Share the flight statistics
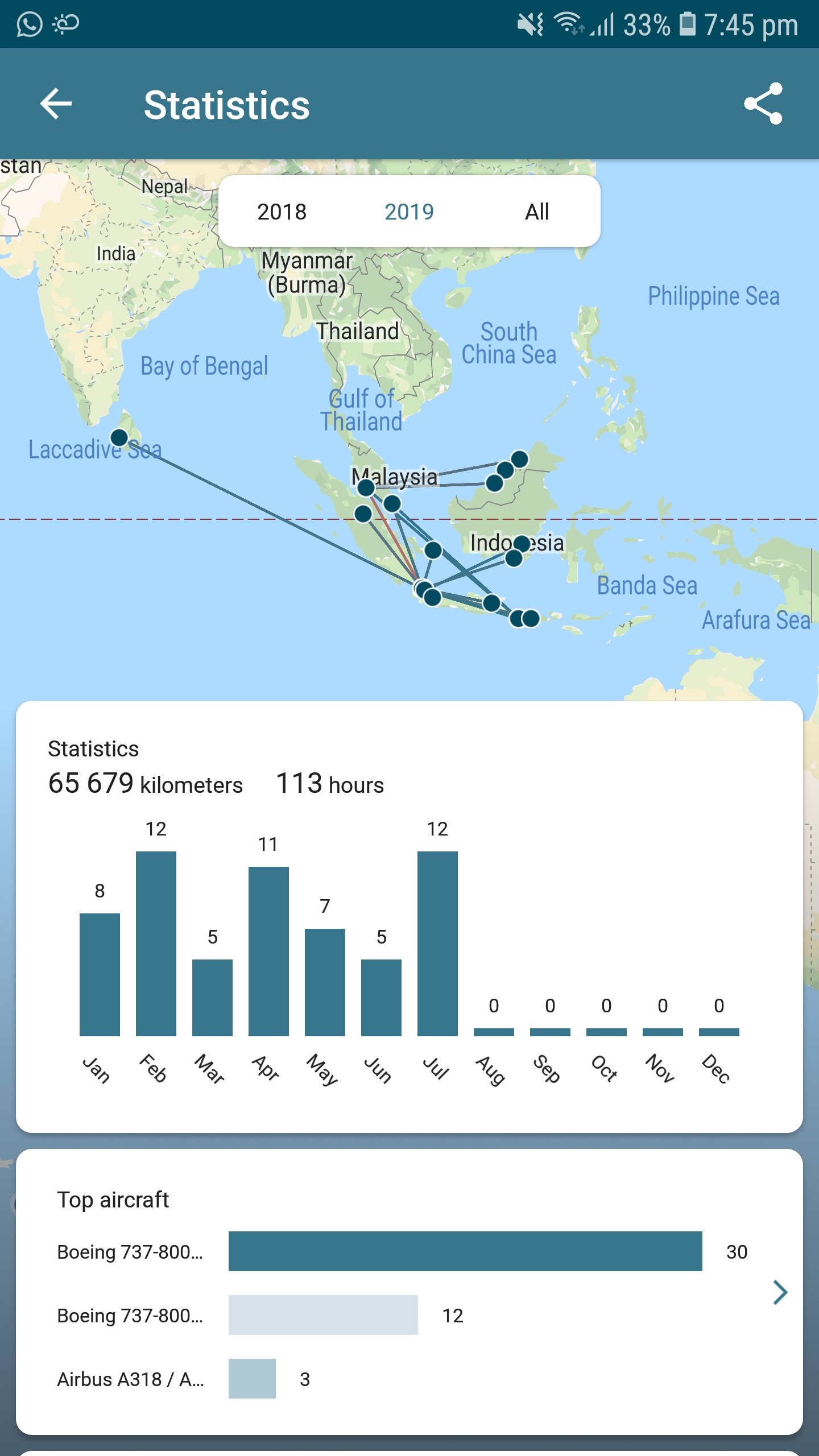The width and height of the screenshot is (819, 1456). pyautogui.click(x=763, y=104)
